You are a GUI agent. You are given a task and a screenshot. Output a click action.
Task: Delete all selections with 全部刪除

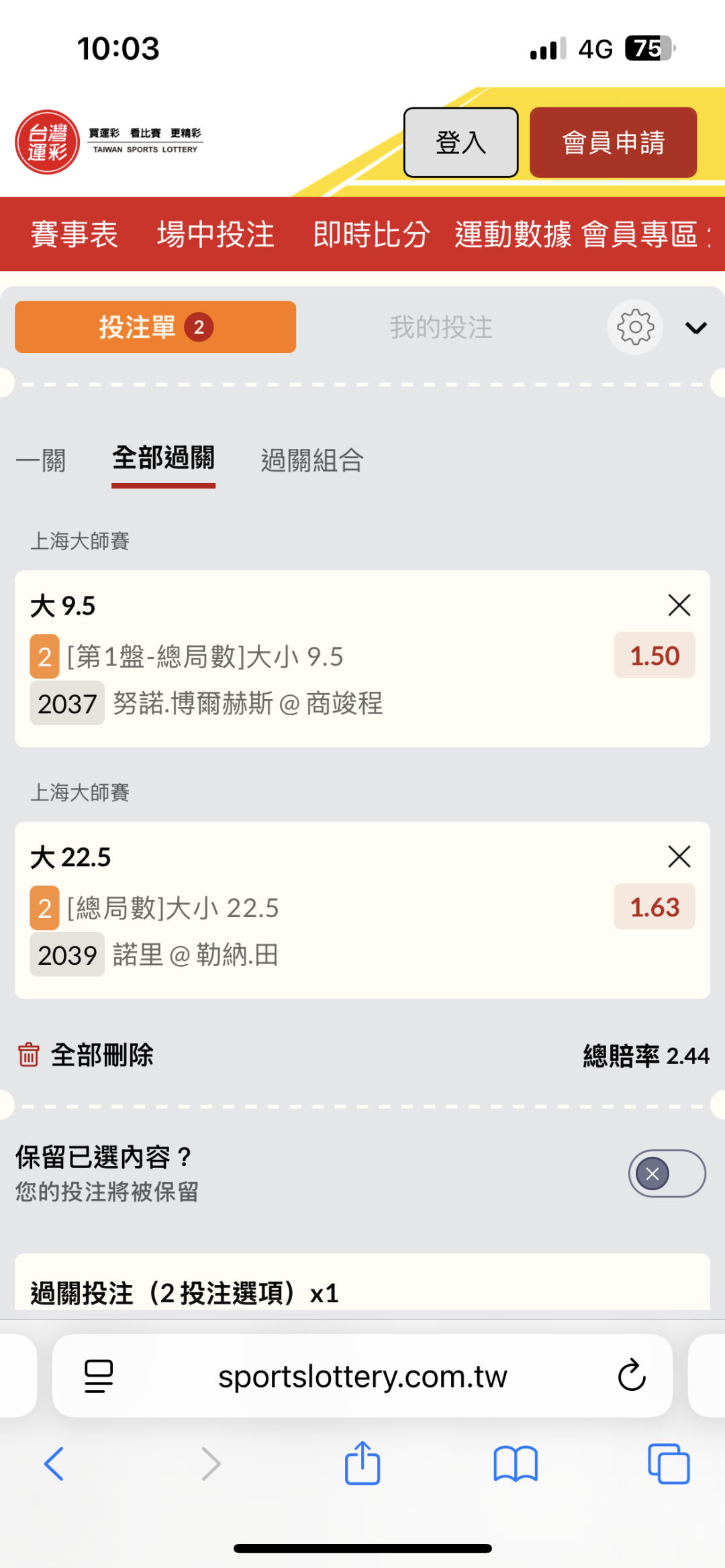tap(86, 1055)
